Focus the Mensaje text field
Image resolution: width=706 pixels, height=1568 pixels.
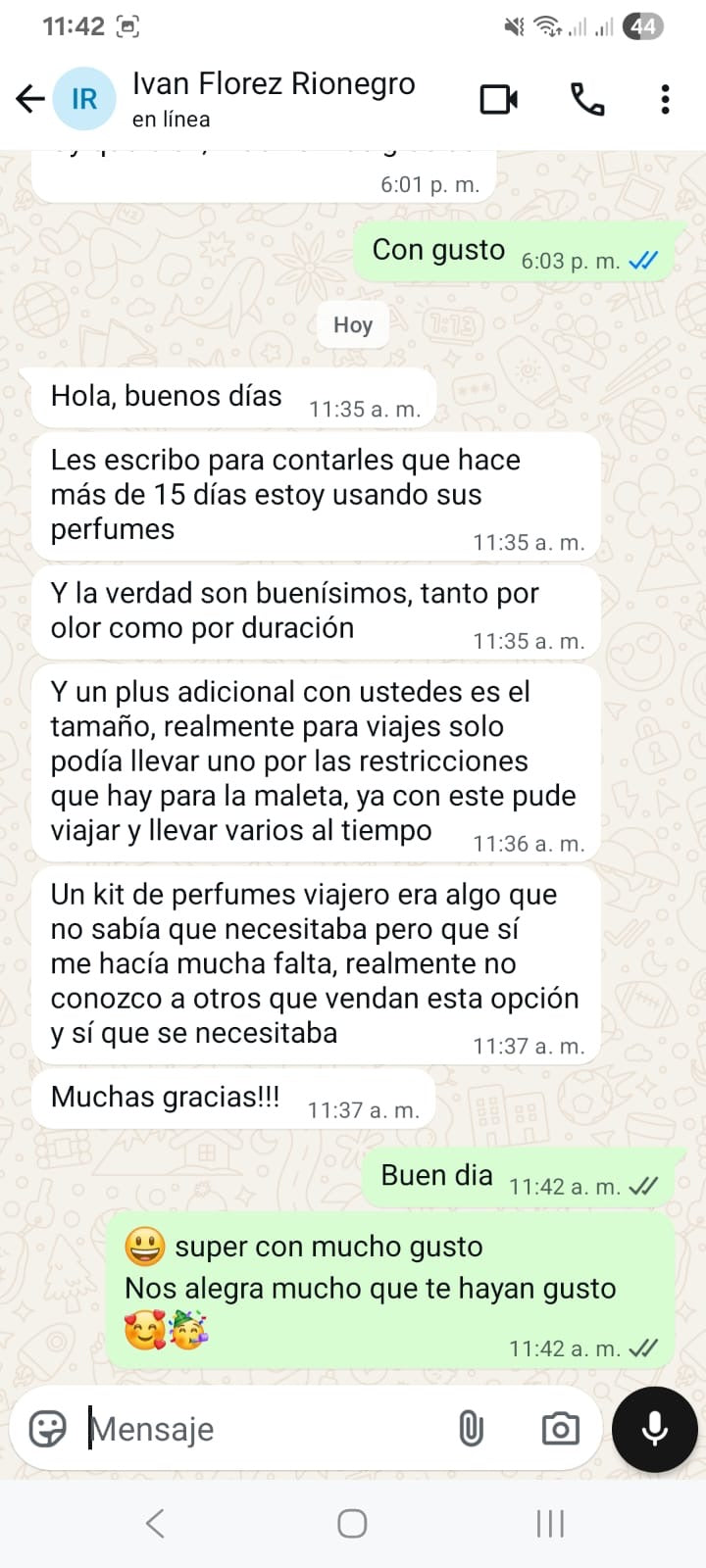[x=265, y=1429]
